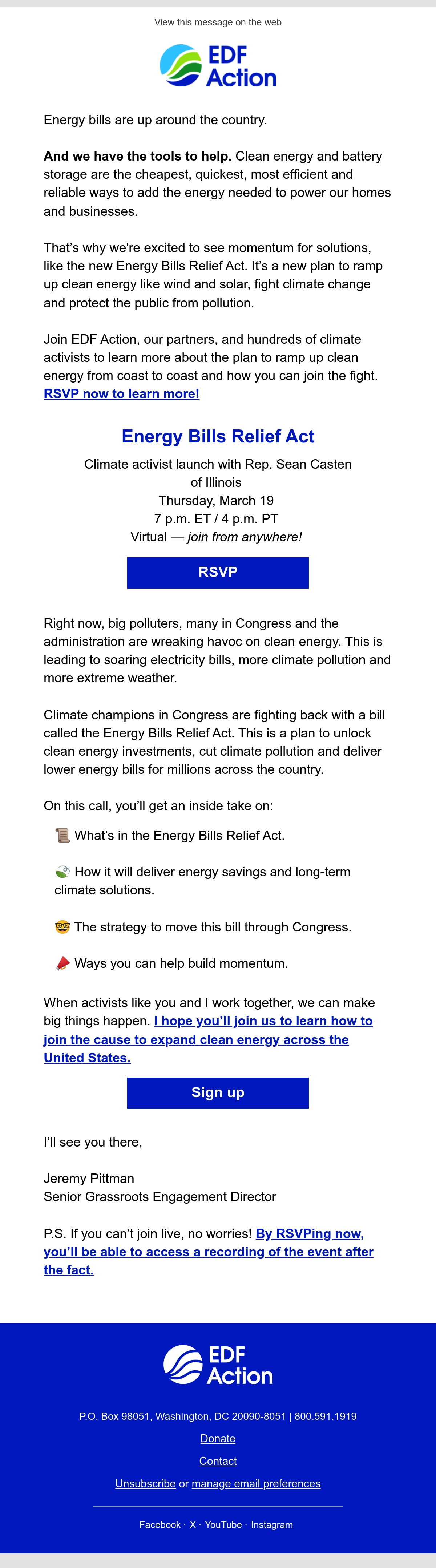Visit the Facebook page link
Viewport: 436px width, 1568px height.
click(160, 1525)
